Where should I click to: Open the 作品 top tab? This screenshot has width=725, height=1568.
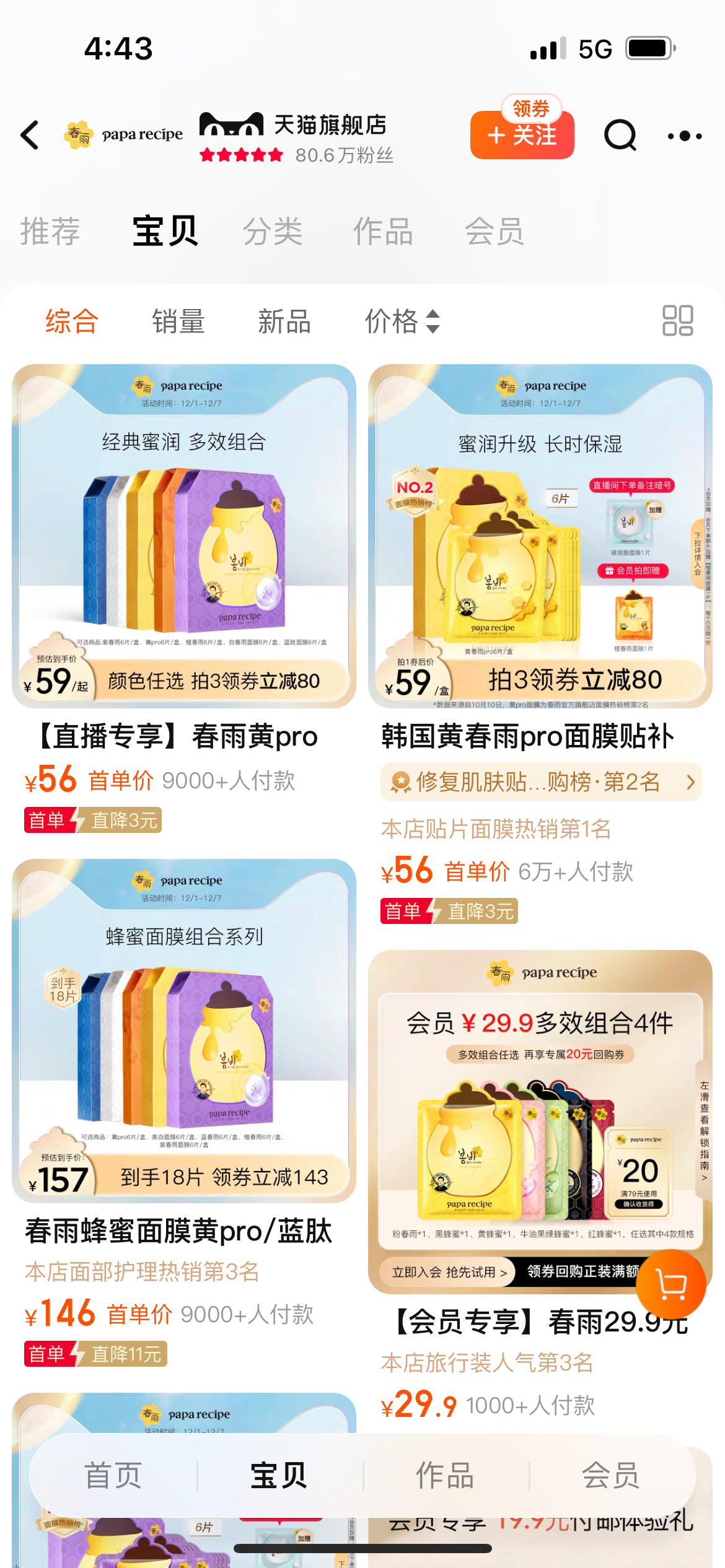(x=383, y=232)
